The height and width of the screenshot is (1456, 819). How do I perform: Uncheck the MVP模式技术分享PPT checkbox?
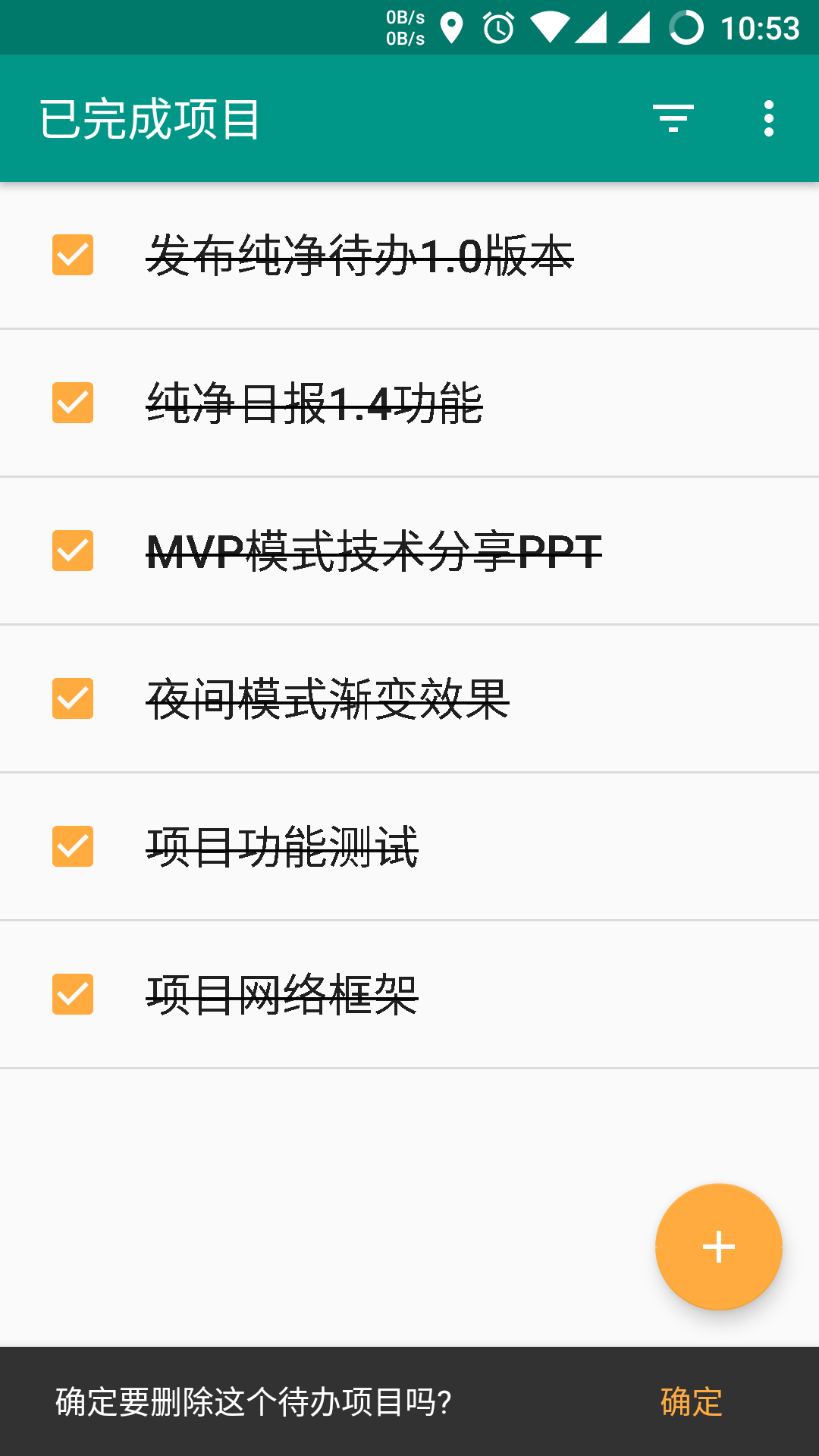point(73,551)
